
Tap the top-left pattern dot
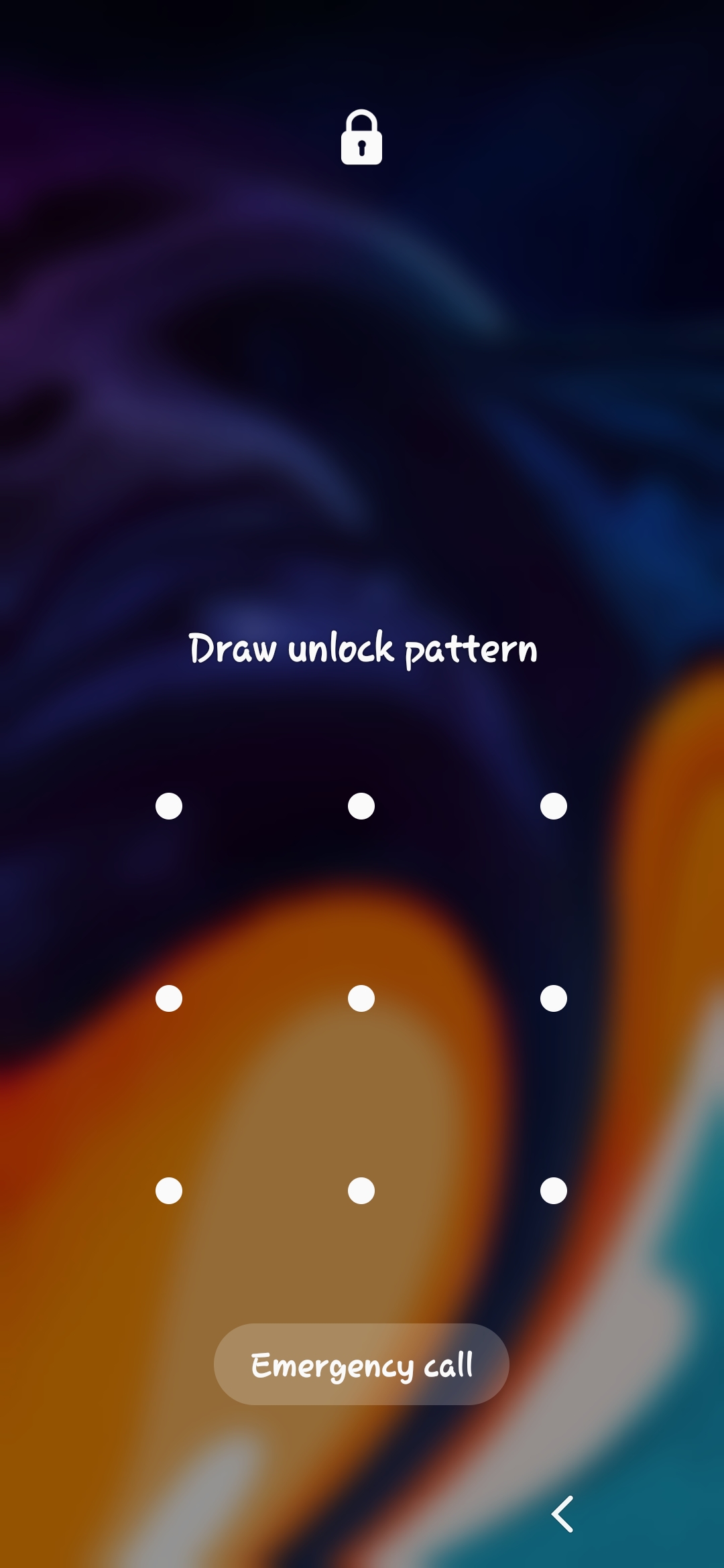tap(169, 806)
